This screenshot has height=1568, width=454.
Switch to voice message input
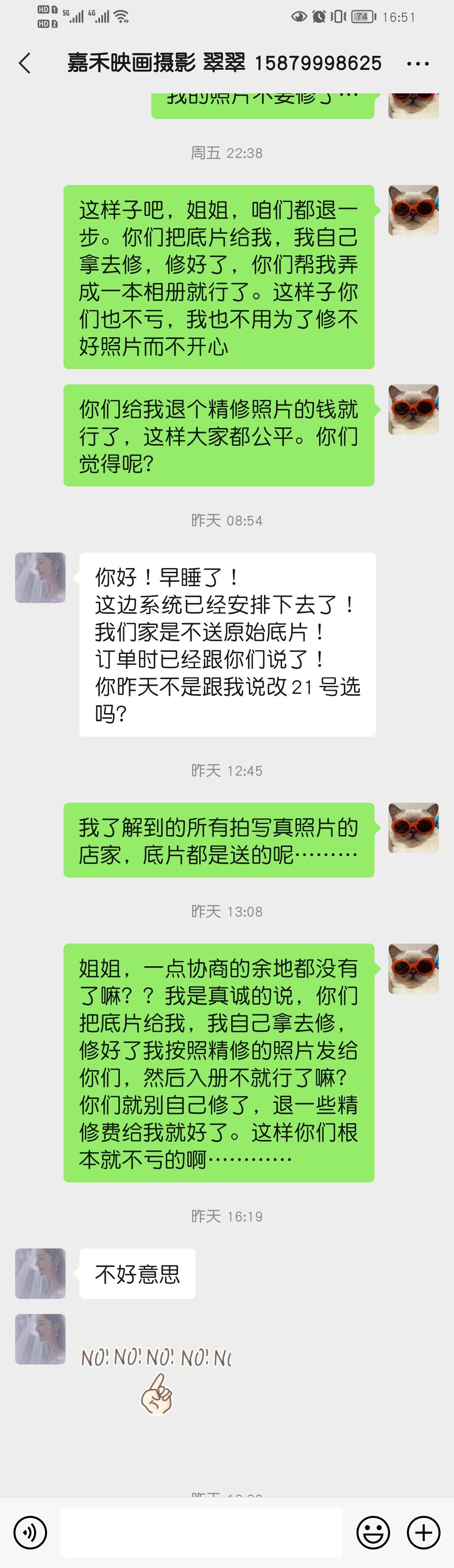pyautogui.click(x=30, y=1532)
